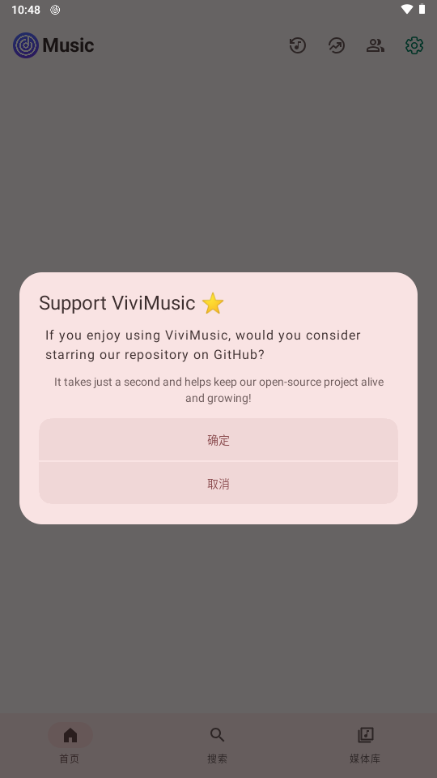Switch to the 首页 home tab
This screenshot has height=778, width=437.
click(70, 743)
